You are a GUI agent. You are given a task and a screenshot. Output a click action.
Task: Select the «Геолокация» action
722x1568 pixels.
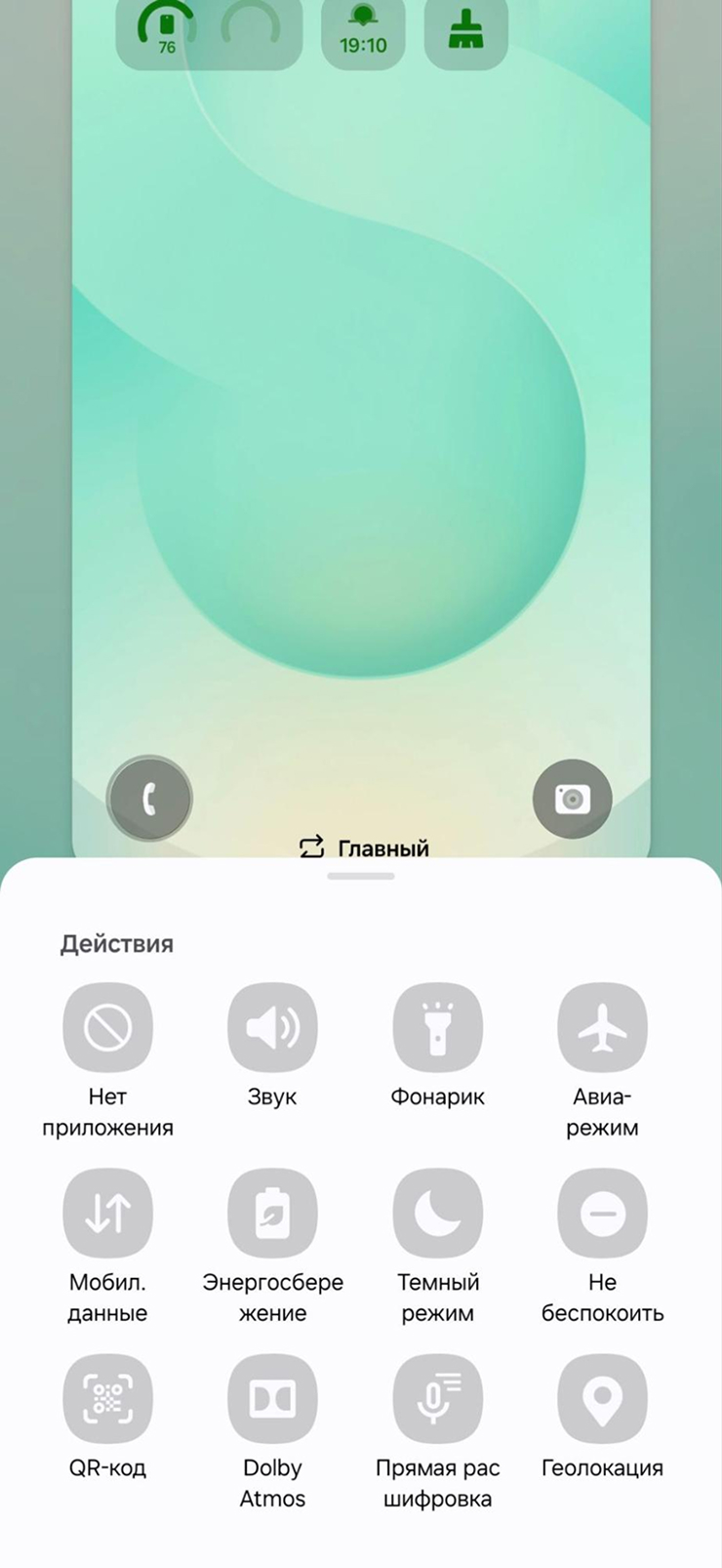pyautogui.click(x=602, y=1398)
